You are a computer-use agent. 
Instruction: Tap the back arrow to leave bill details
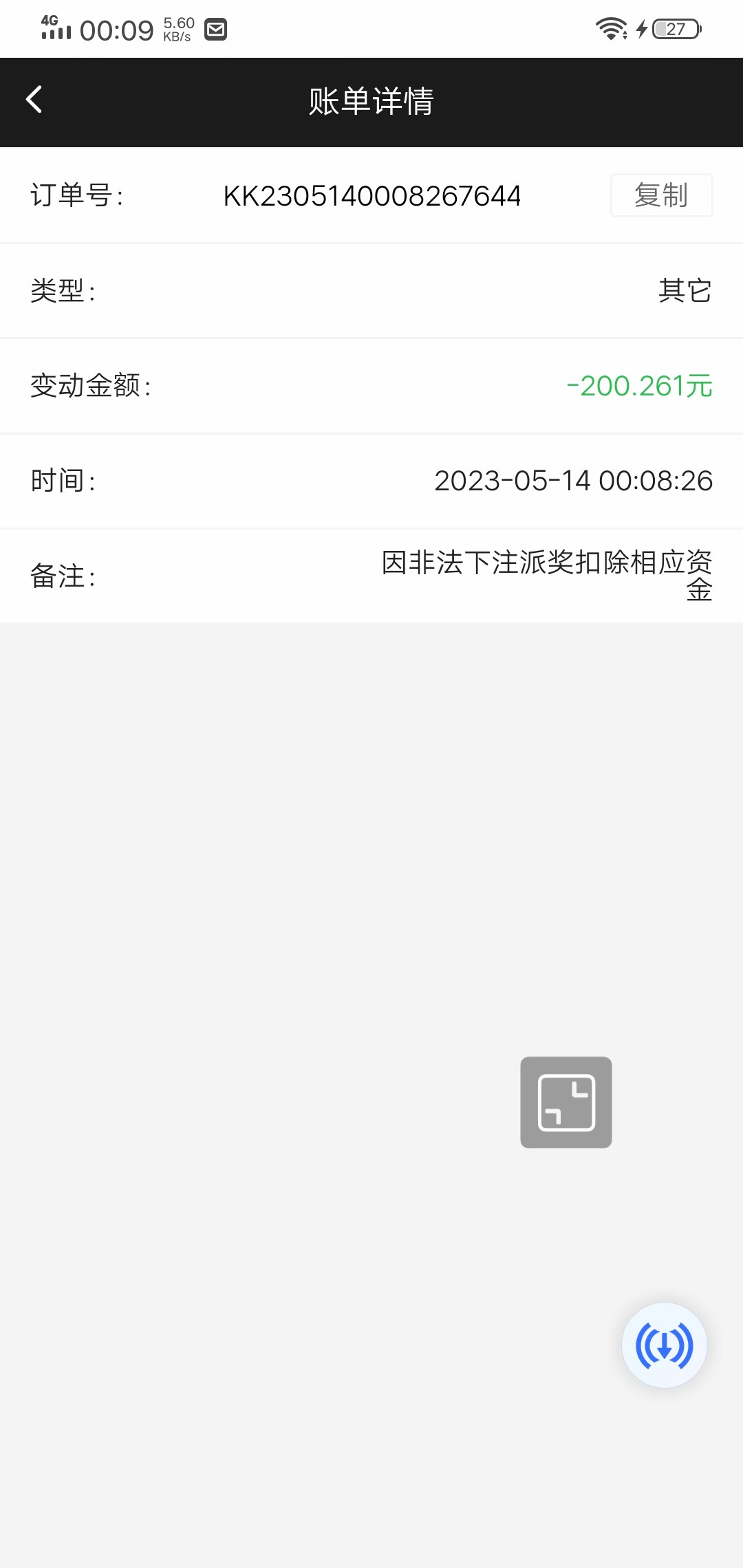33,101
